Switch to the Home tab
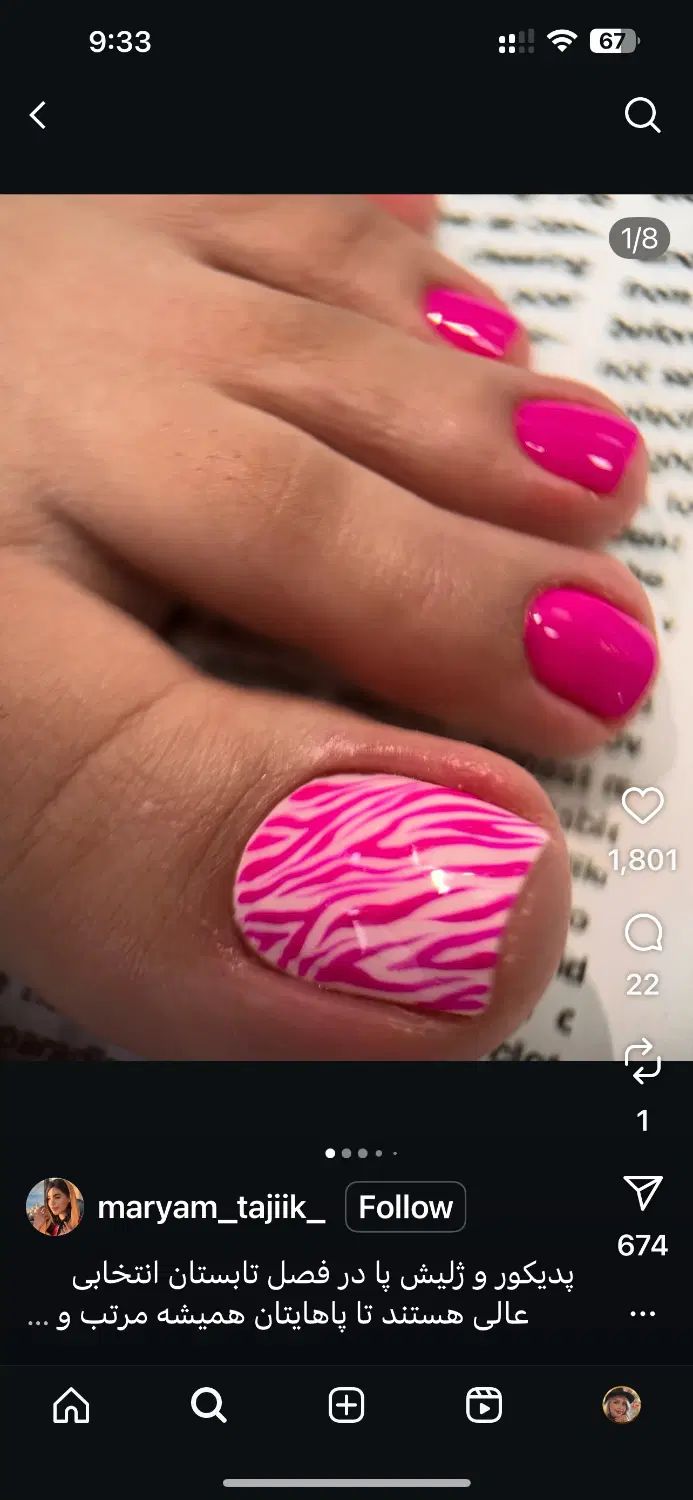The image size is (693, 1500). pos(70,1406)
